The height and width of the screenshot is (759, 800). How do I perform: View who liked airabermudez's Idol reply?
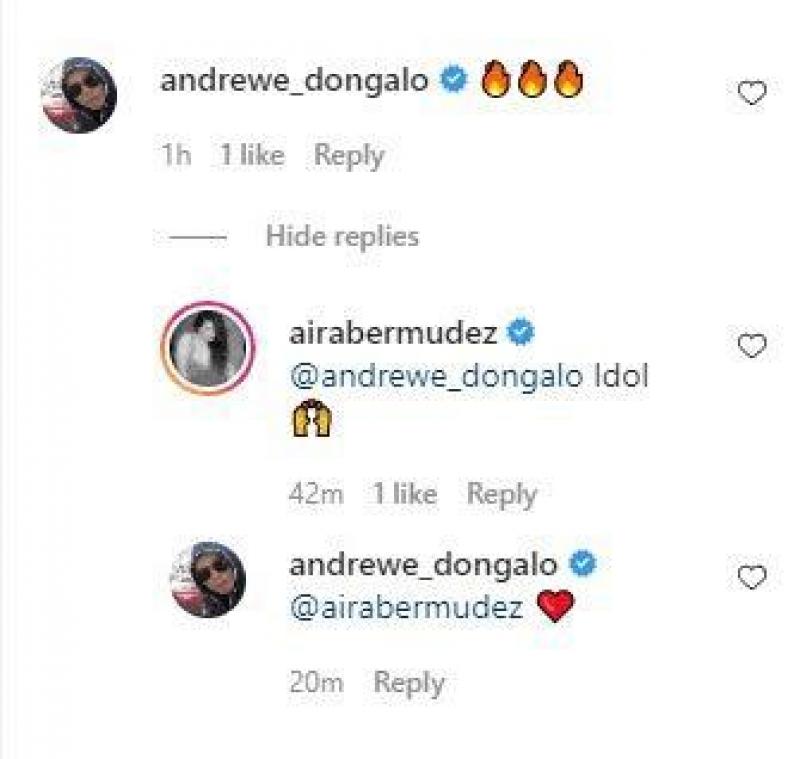coord(404,494)
